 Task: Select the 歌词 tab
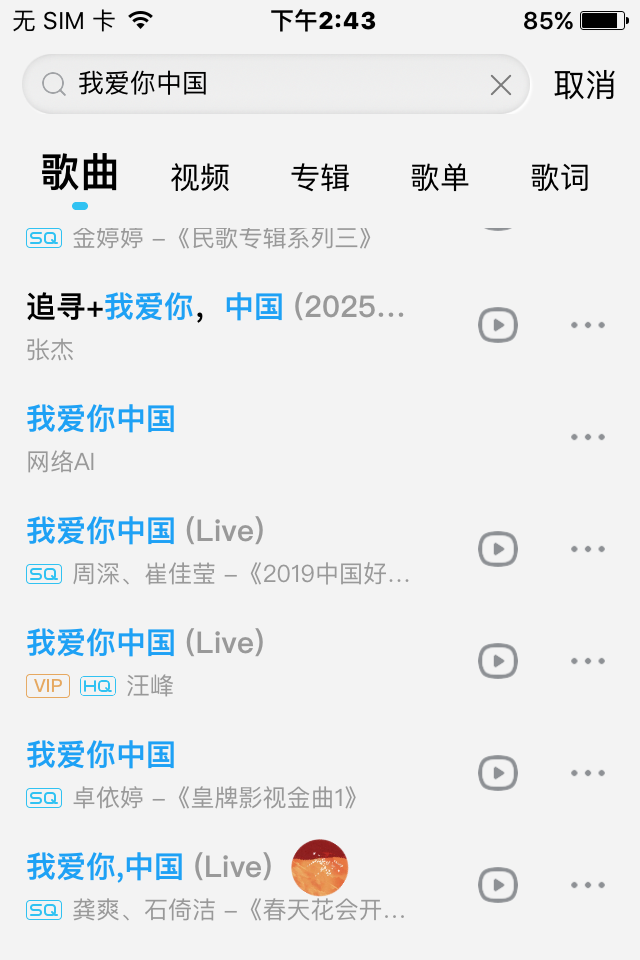(x=560, y=177)
